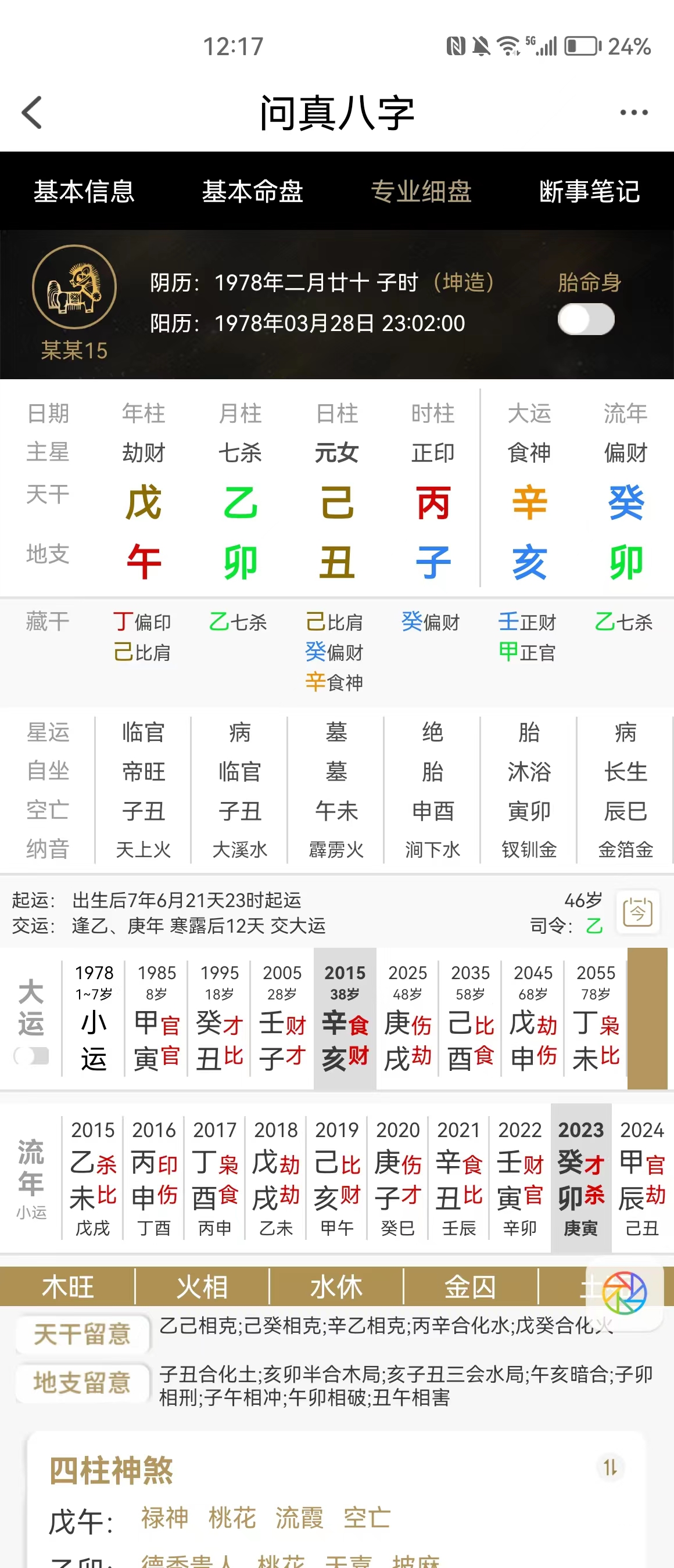Select the 1978 小运 column
The image size is (674, 1568).
[x=94, y=1017]
